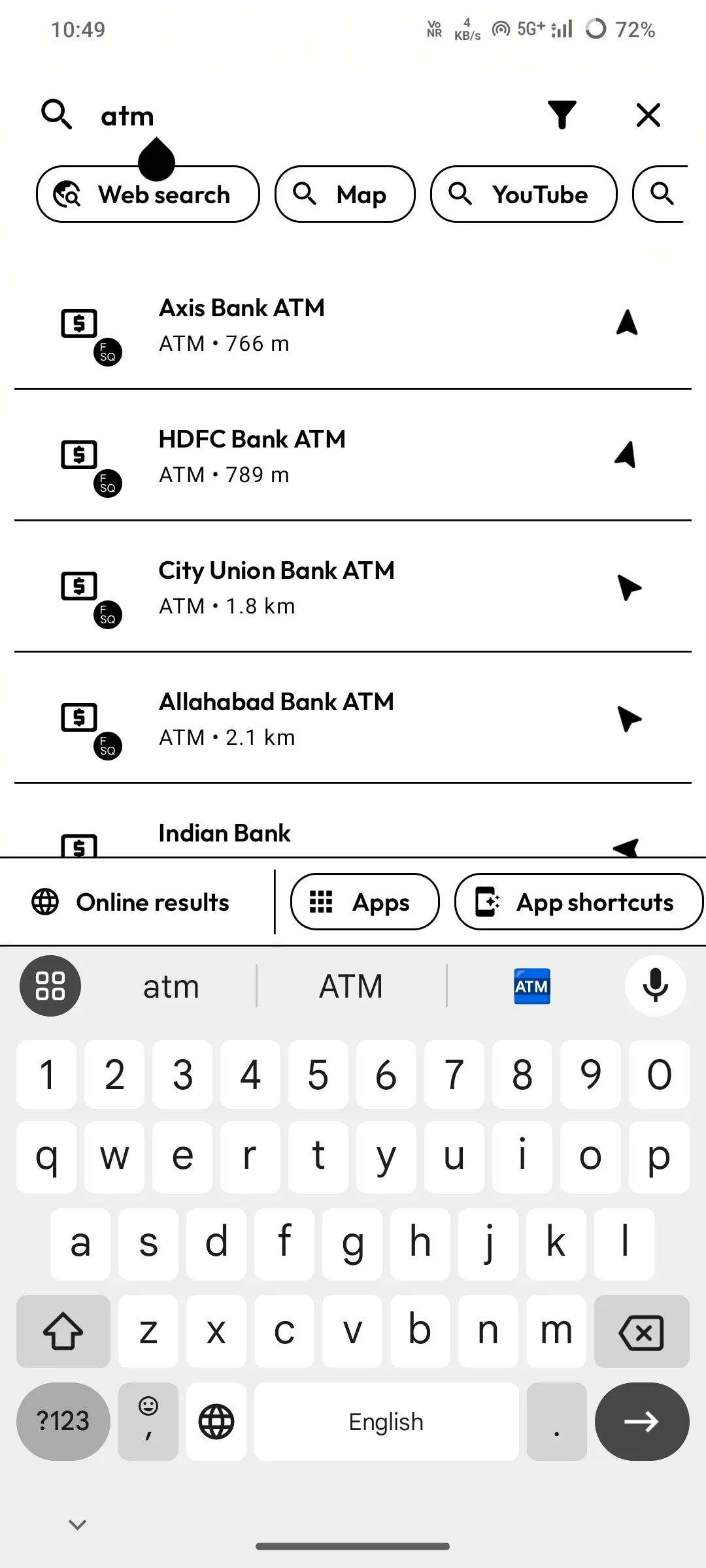Open the search filter options
Image resolution: width=706 pixels, height=1568 pixels.
click(562, 115)
